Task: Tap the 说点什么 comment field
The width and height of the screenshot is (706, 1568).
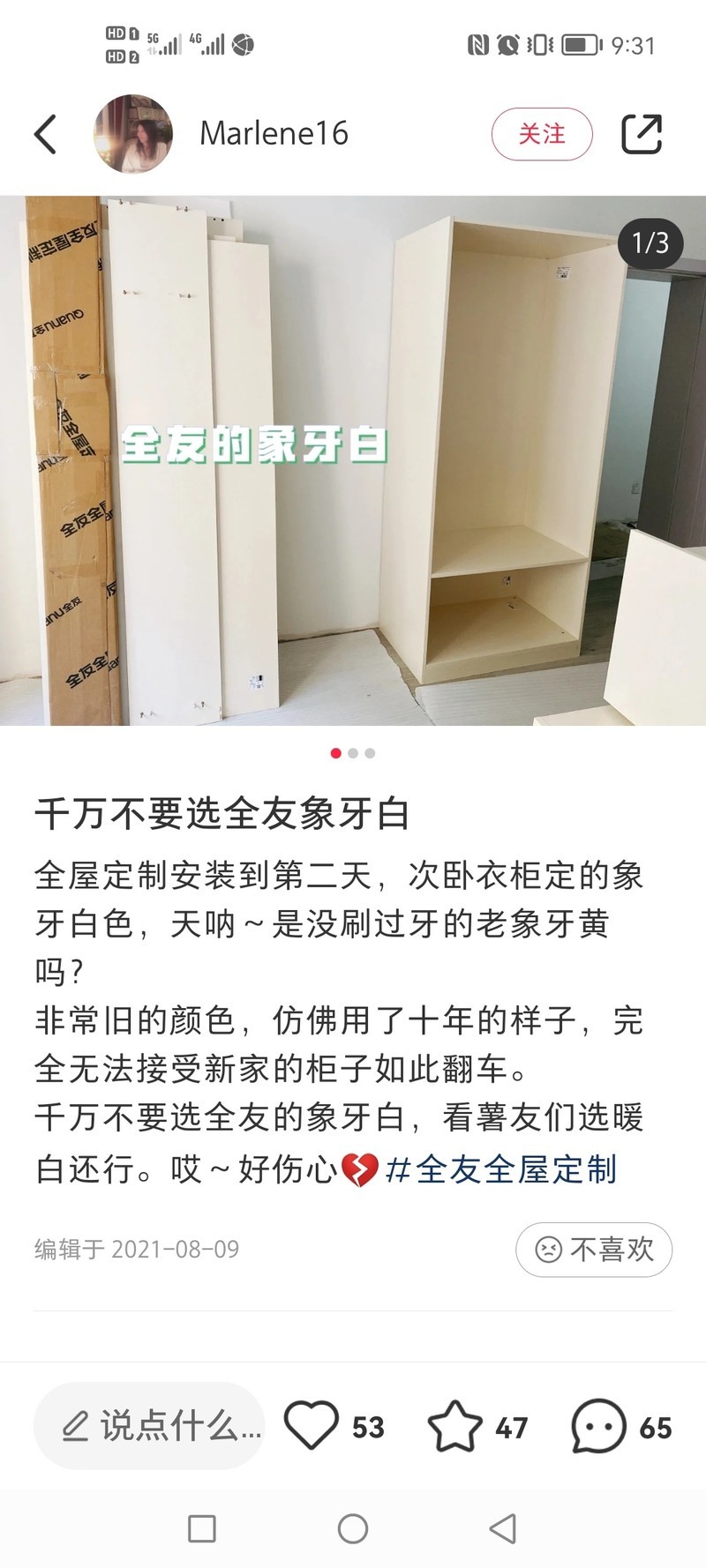Action: point(149,1426)
